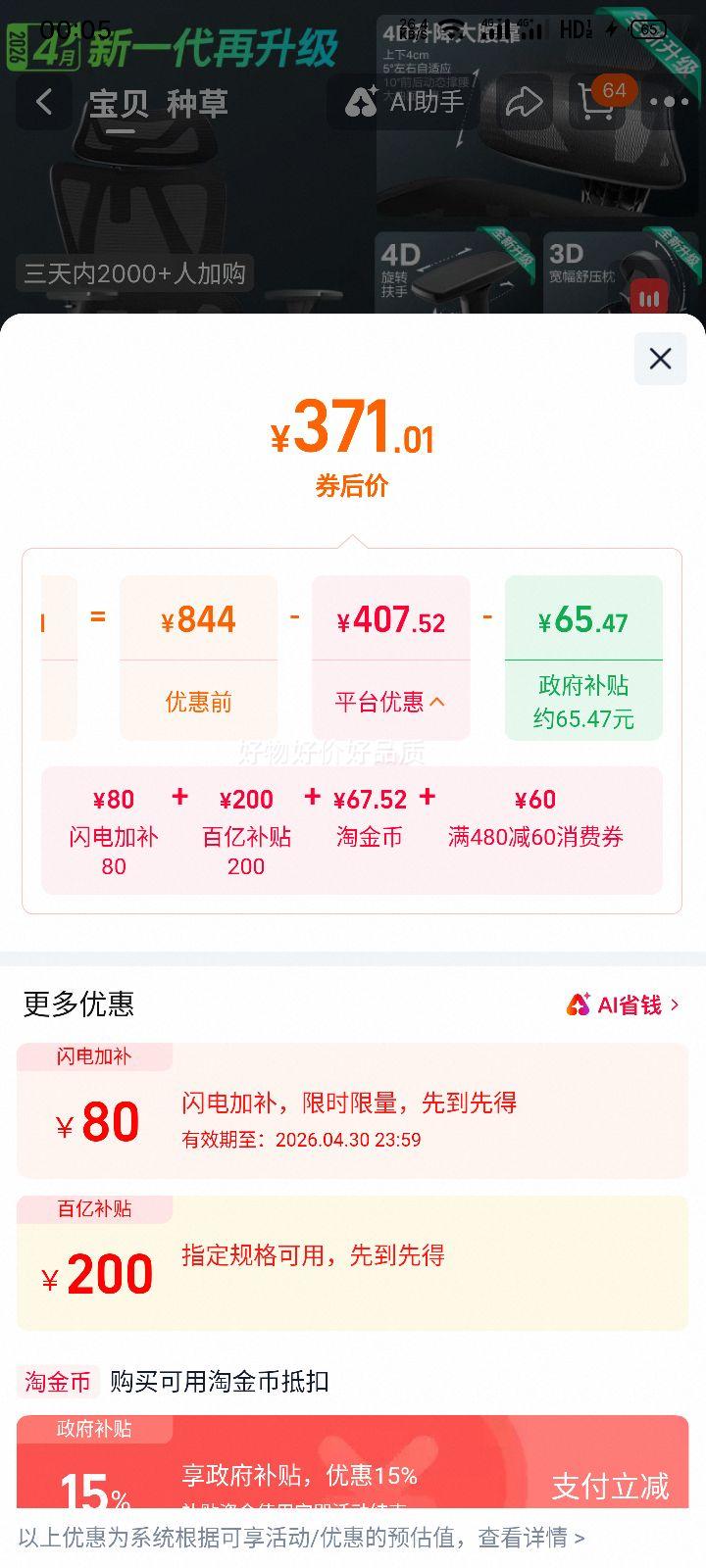Image resolution: width=706 pixels, height=1568 pixels.
Task: Select the 百亿补贴 ¥200 subsidy card
Action: click(353, 1263)
